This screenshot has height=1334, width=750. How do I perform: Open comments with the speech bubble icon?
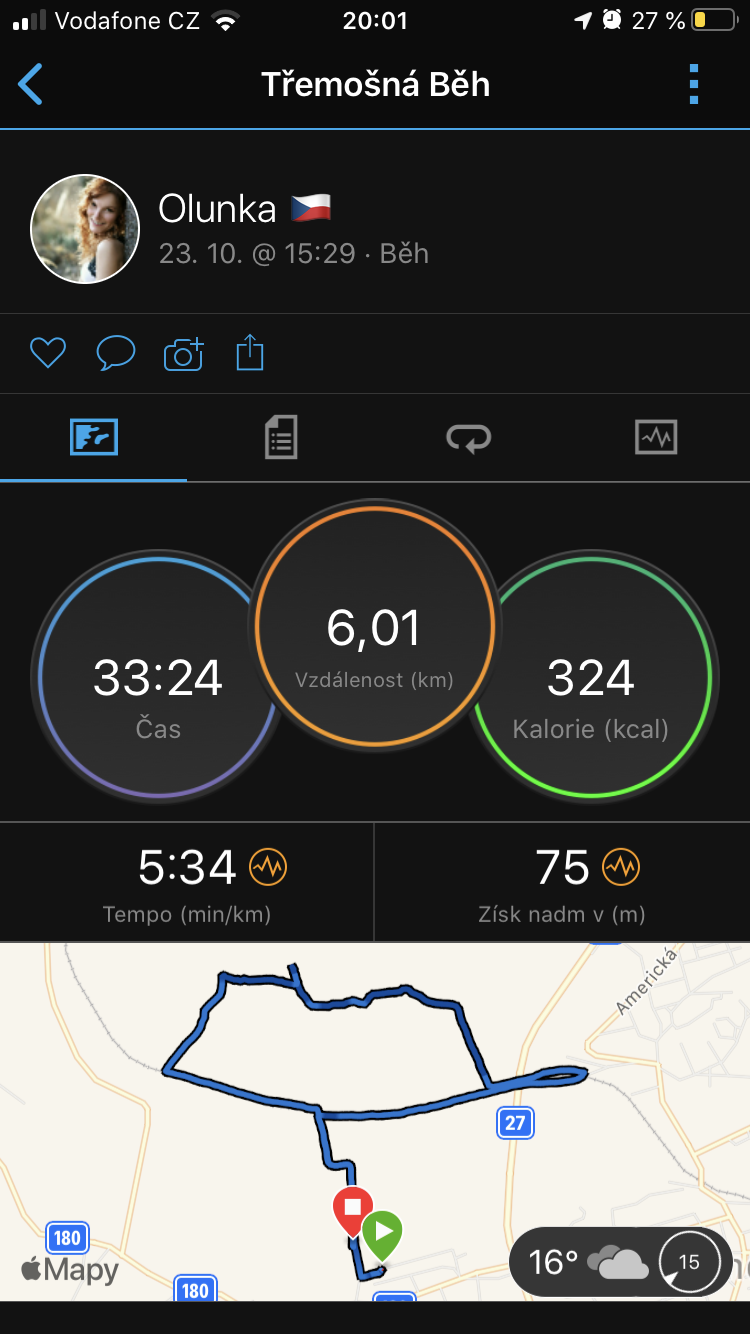pos(115,353)
